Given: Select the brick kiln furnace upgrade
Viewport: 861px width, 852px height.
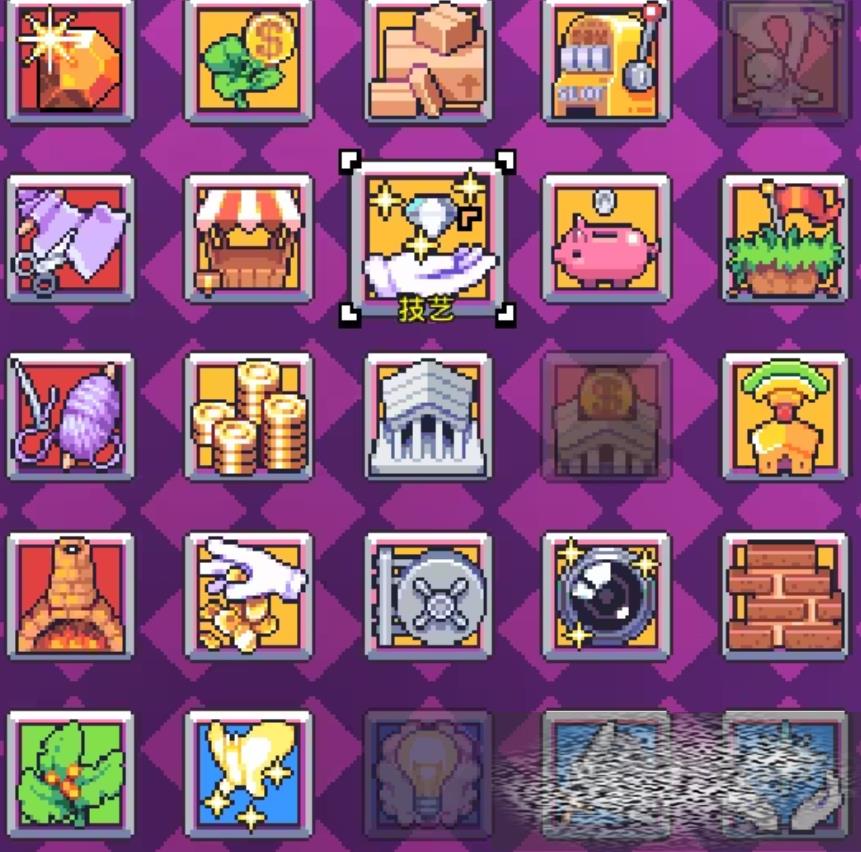Looking at the screenshot, I should (x=70, y=595).
